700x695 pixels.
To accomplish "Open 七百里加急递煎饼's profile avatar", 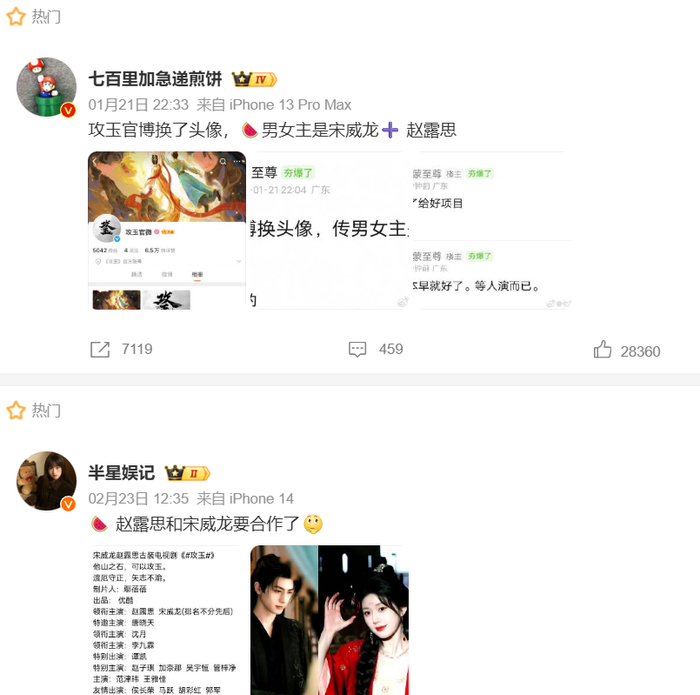I will pos(46,87).
